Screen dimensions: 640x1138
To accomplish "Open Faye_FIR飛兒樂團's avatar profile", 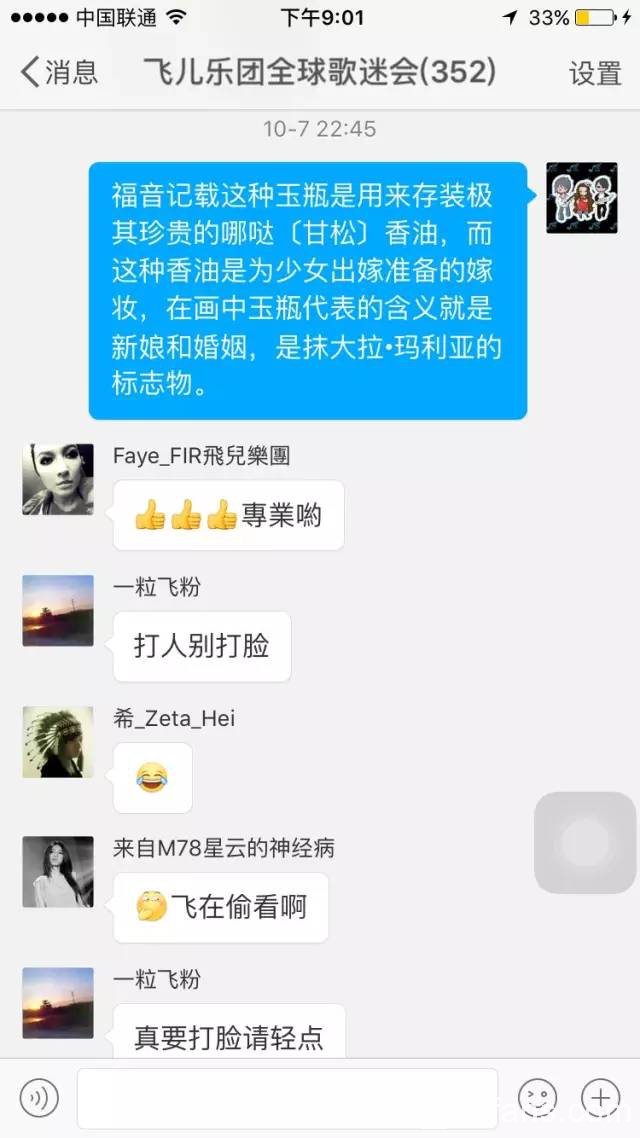I will point(58,479).
